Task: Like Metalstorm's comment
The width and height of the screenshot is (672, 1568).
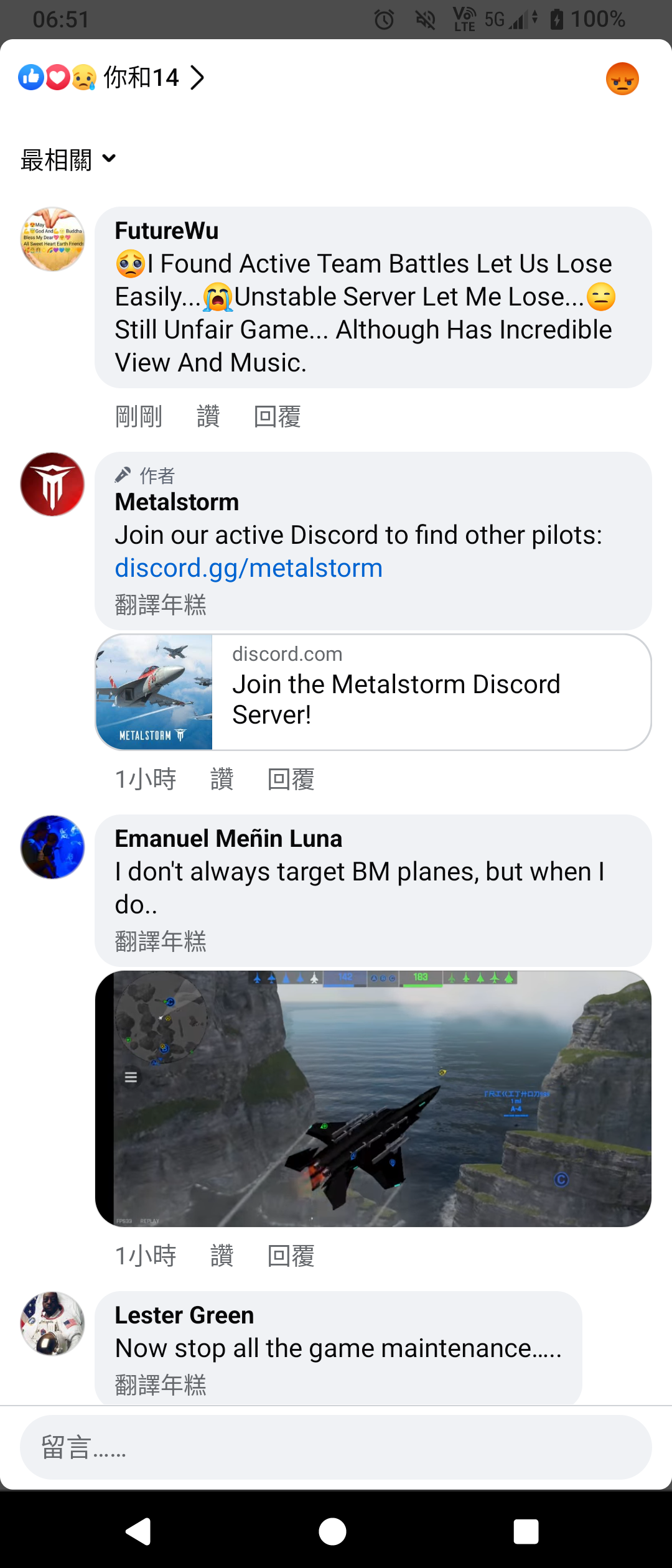Action: coord(222,779)
